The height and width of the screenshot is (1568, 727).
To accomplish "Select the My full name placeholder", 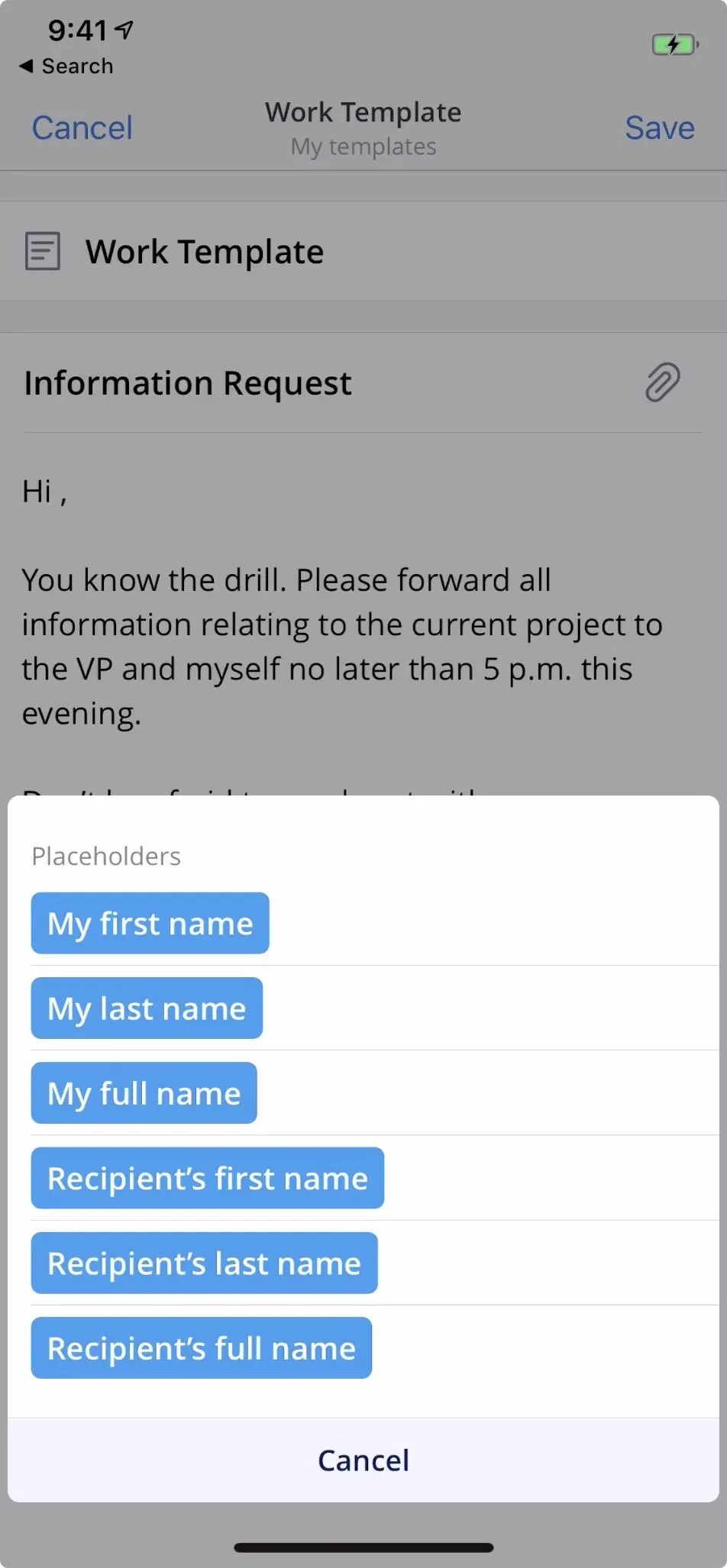I will point(144,1092).
